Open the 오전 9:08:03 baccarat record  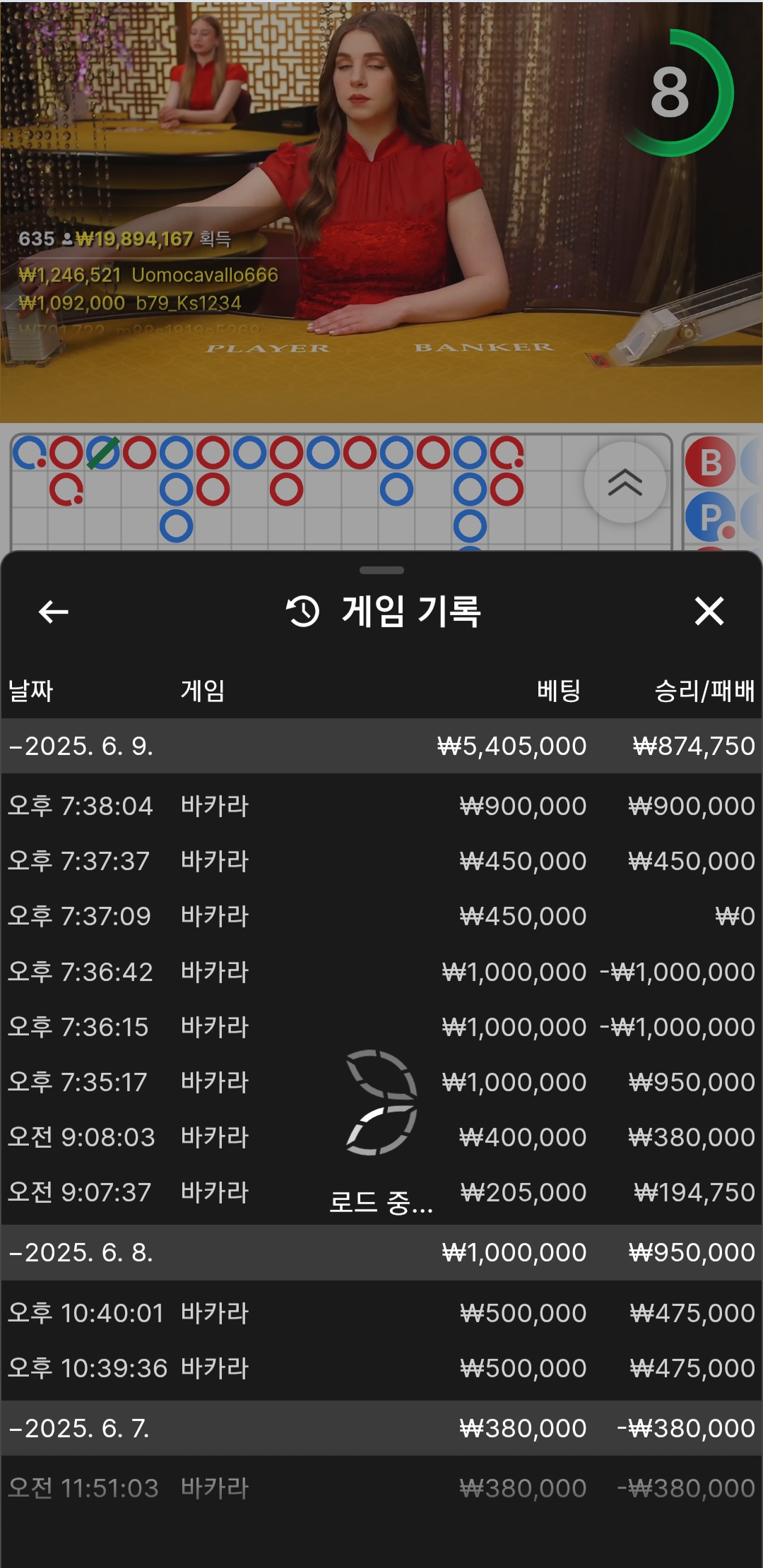381,1137
